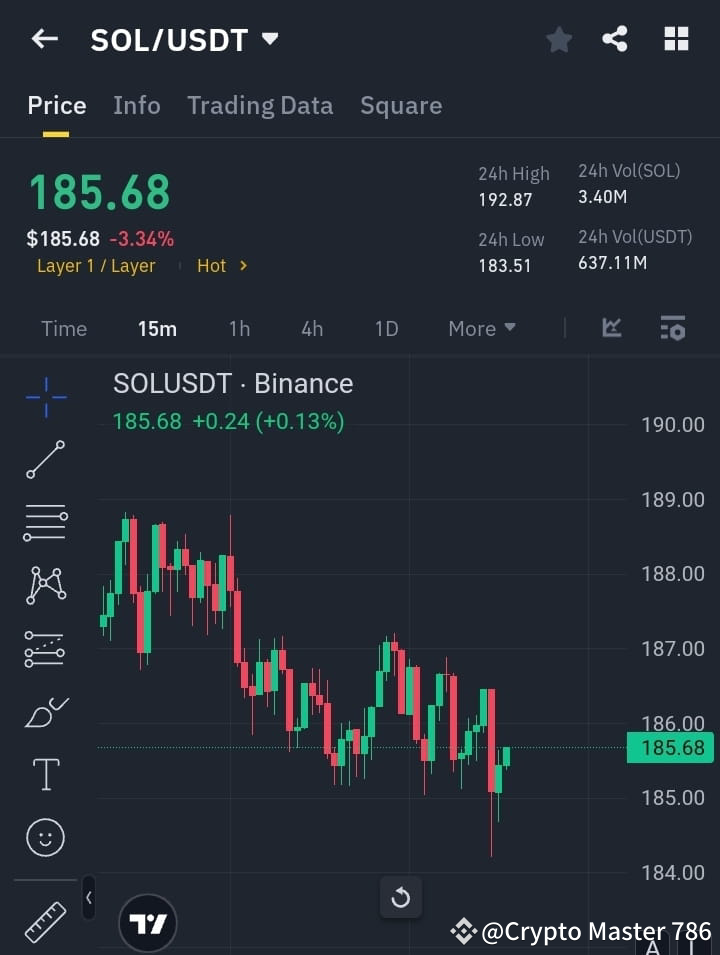
Task: Select the XABCD pattern tool
Action: click(x=45, y=586)
